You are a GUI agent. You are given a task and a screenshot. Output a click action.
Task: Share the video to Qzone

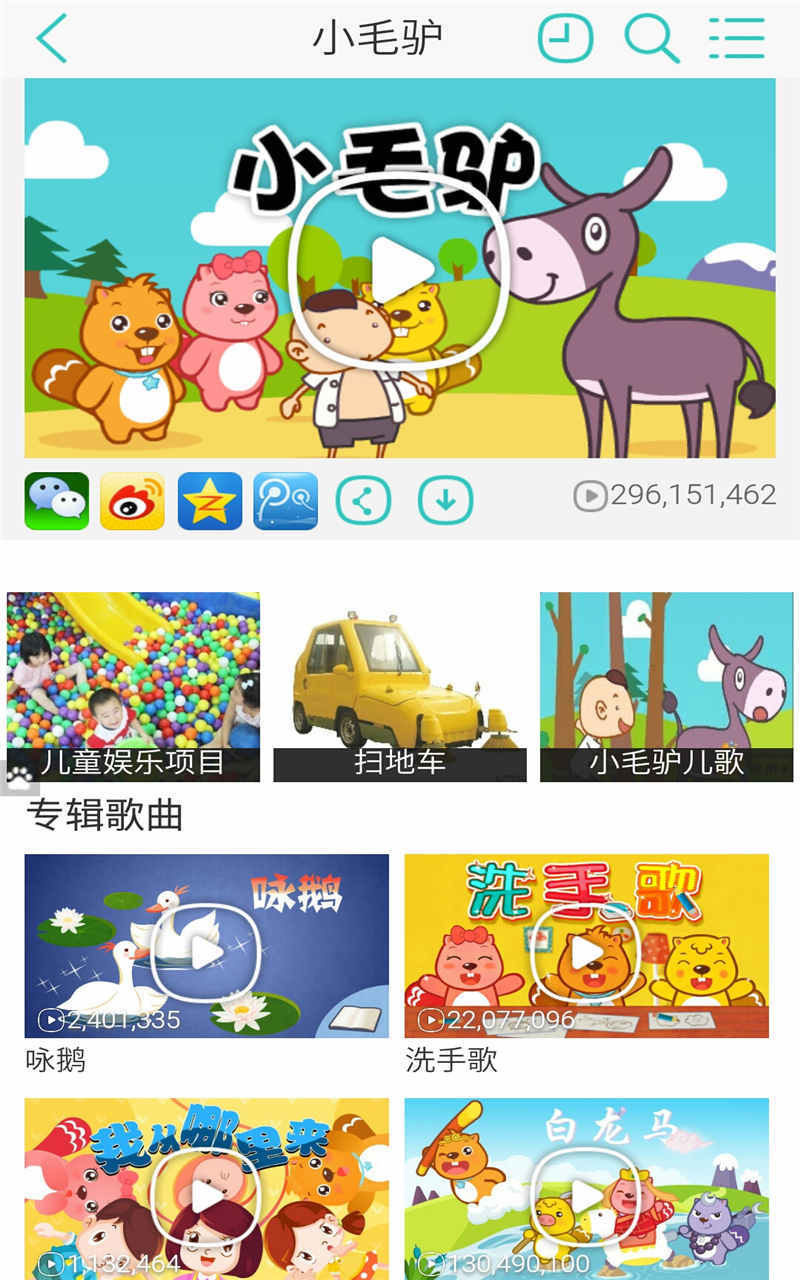(210, 501)
